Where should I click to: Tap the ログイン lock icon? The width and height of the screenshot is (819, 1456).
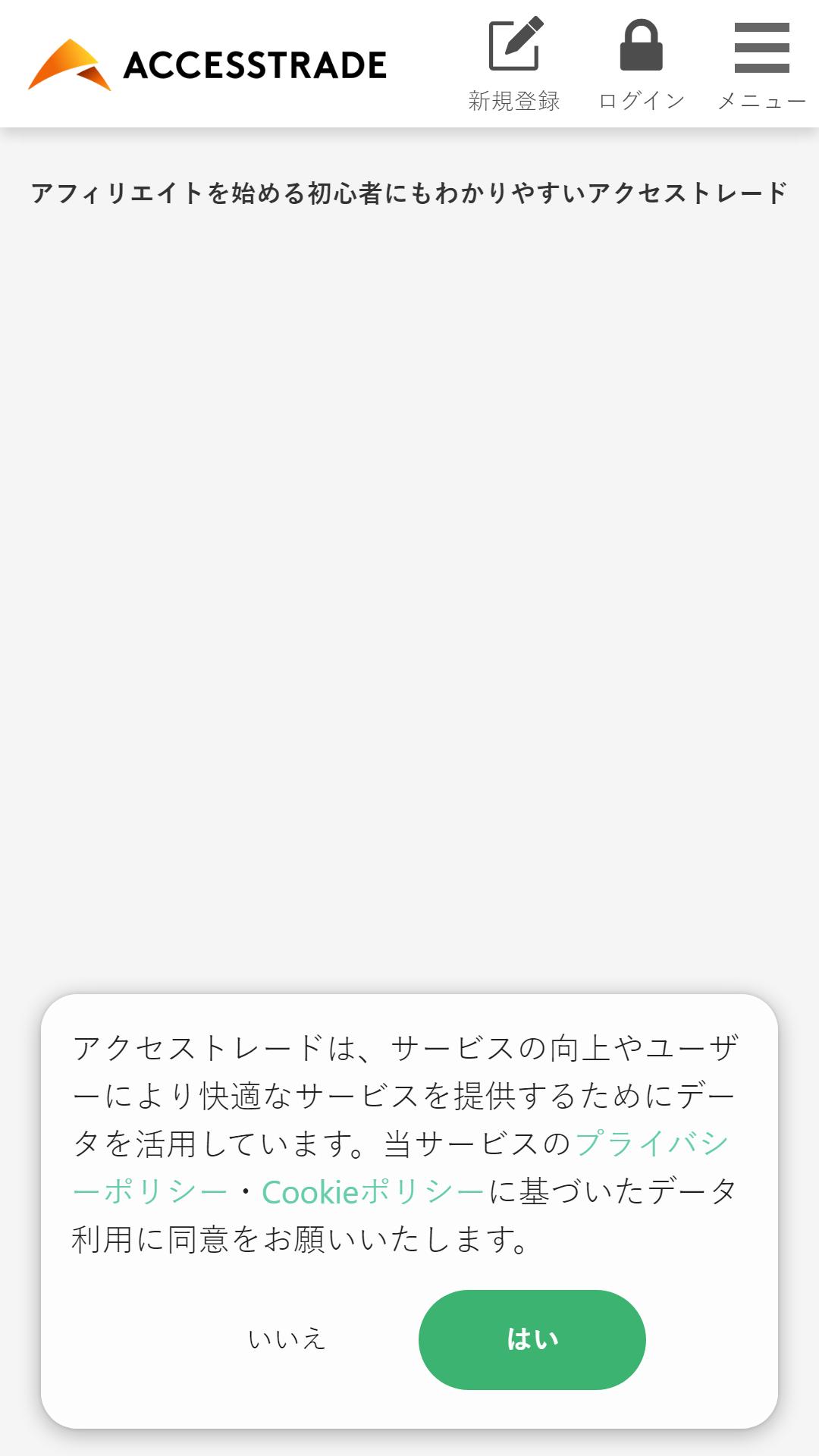[642, 45]
